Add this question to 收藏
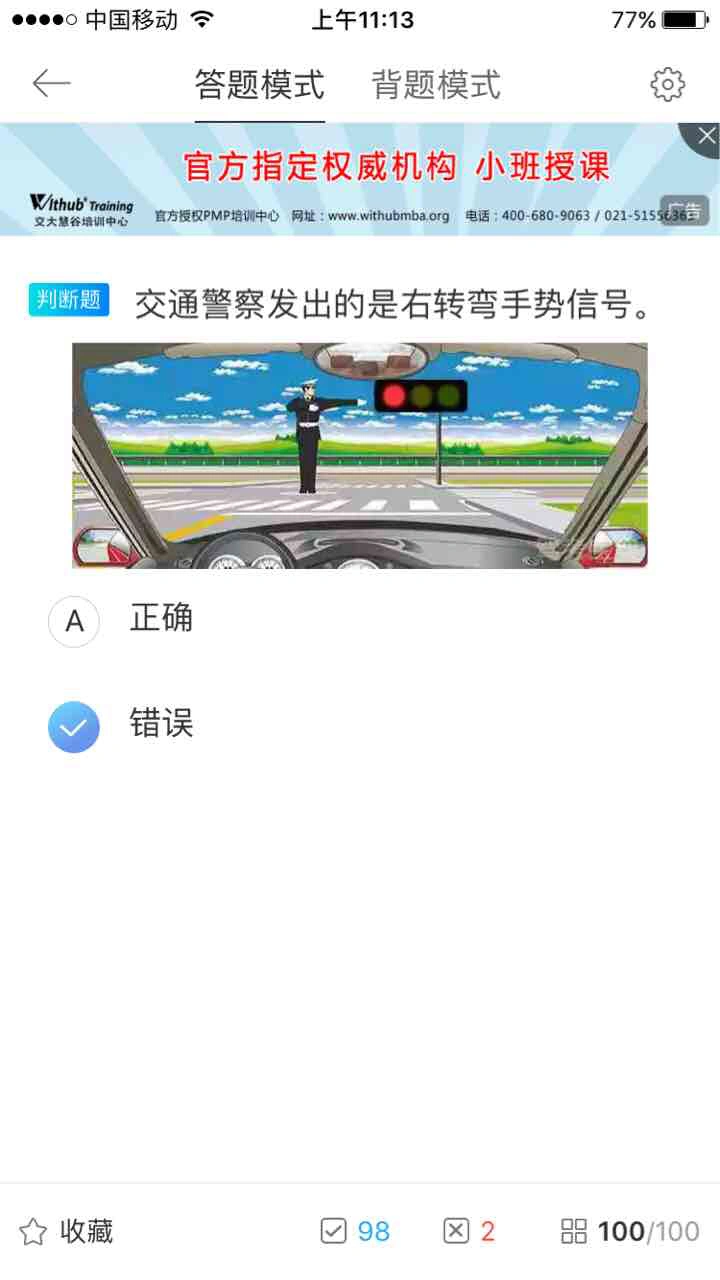The image size is (720, 1280). [66, 1231]
